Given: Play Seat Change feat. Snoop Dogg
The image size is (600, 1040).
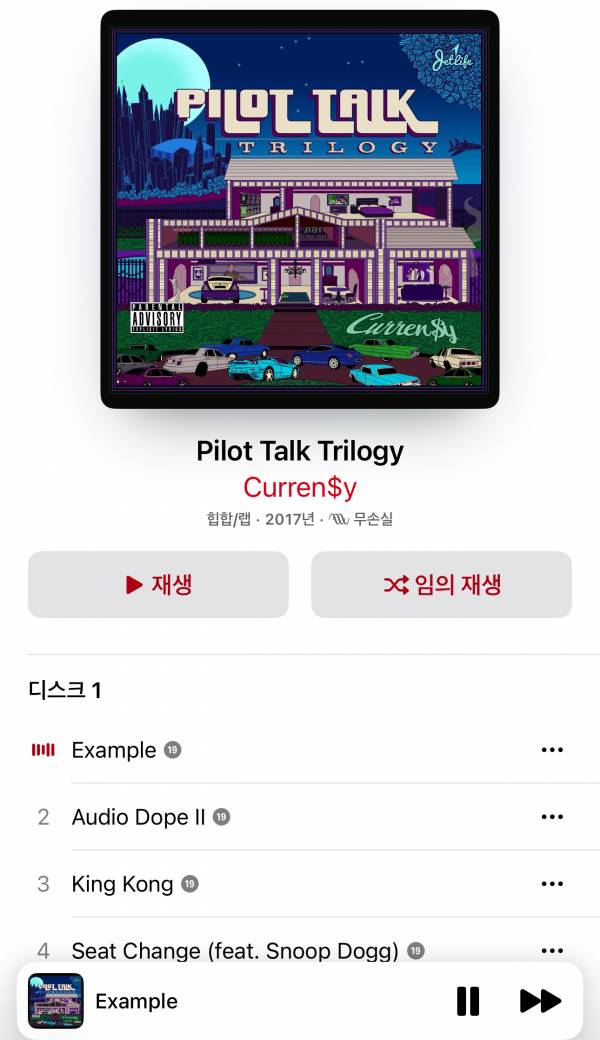Looking at the screenshot, I should [234, 950].
